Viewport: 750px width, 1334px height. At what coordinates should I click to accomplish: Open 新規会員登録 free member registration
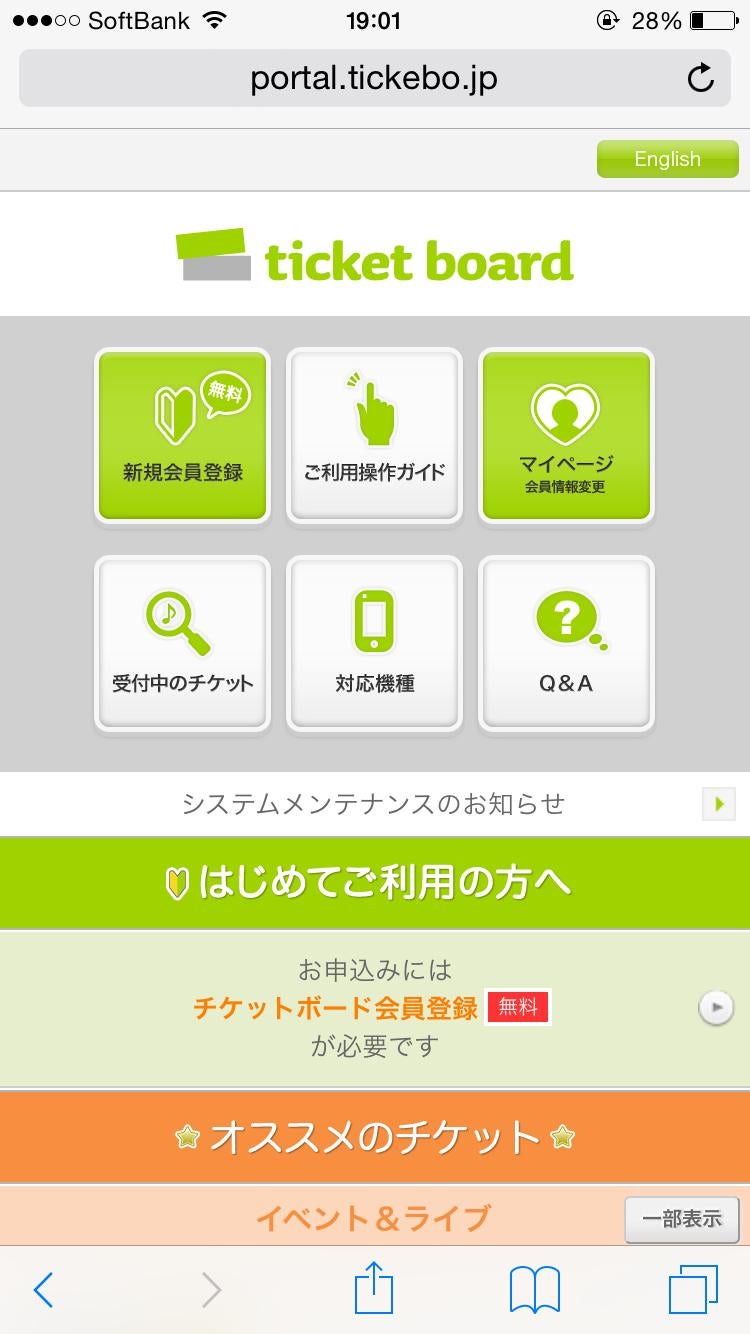[182, 435]
